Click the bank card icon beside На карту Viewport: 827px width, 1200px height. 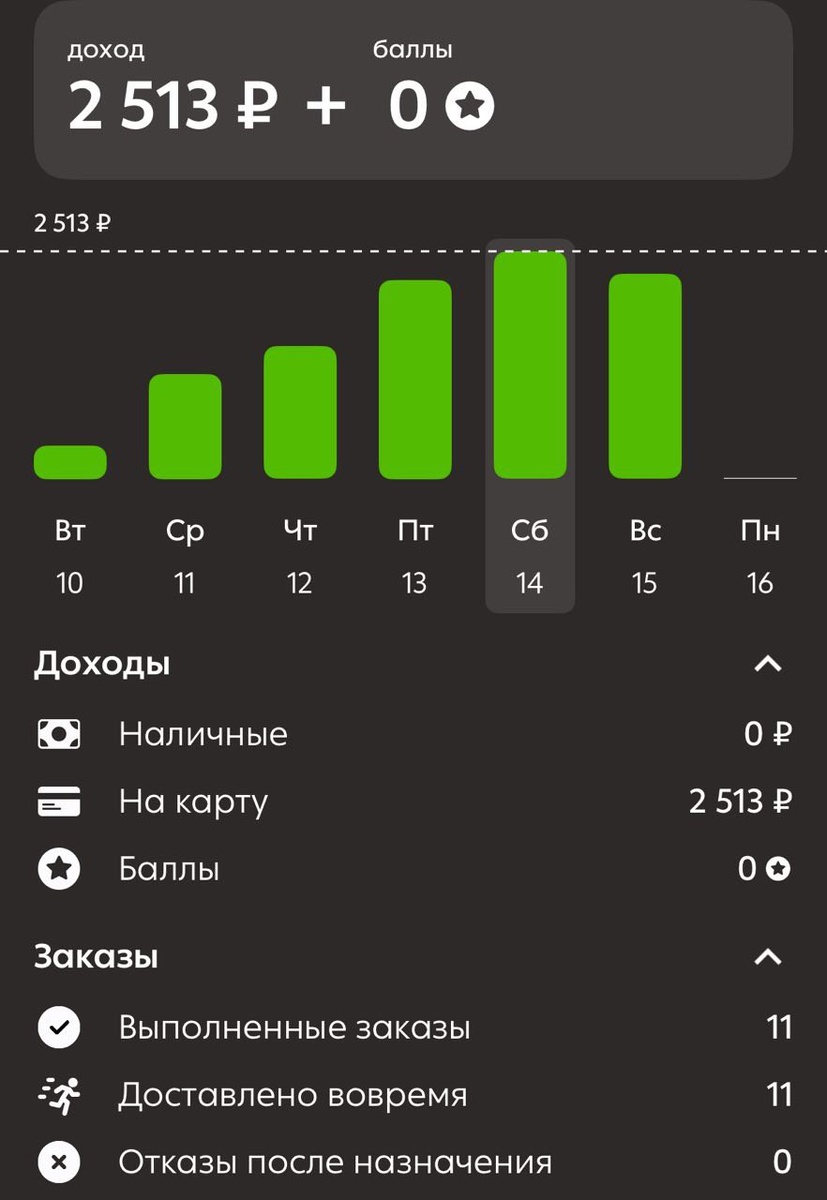pos(58,801)
